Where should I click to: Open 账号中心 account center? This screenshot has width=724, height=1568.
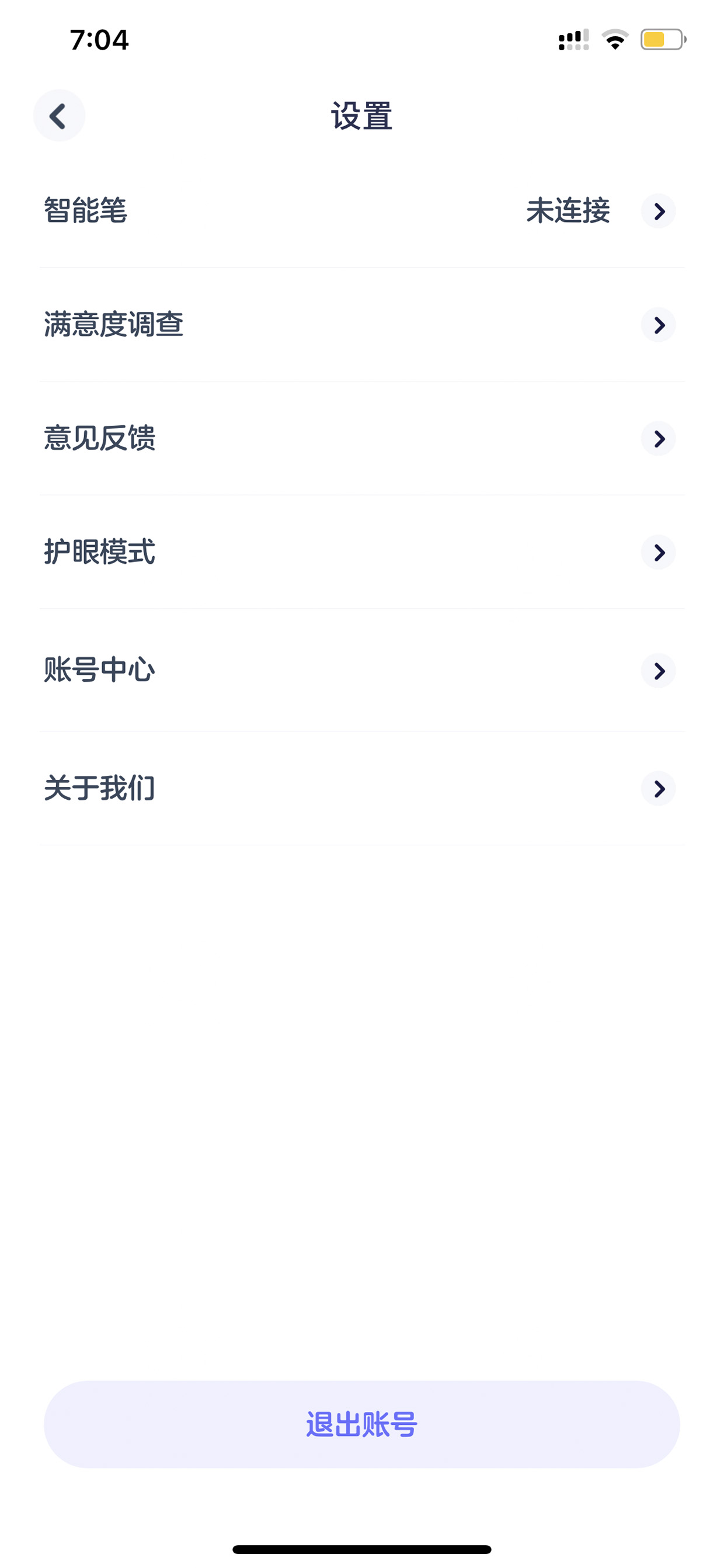click(x=362, y=671)
